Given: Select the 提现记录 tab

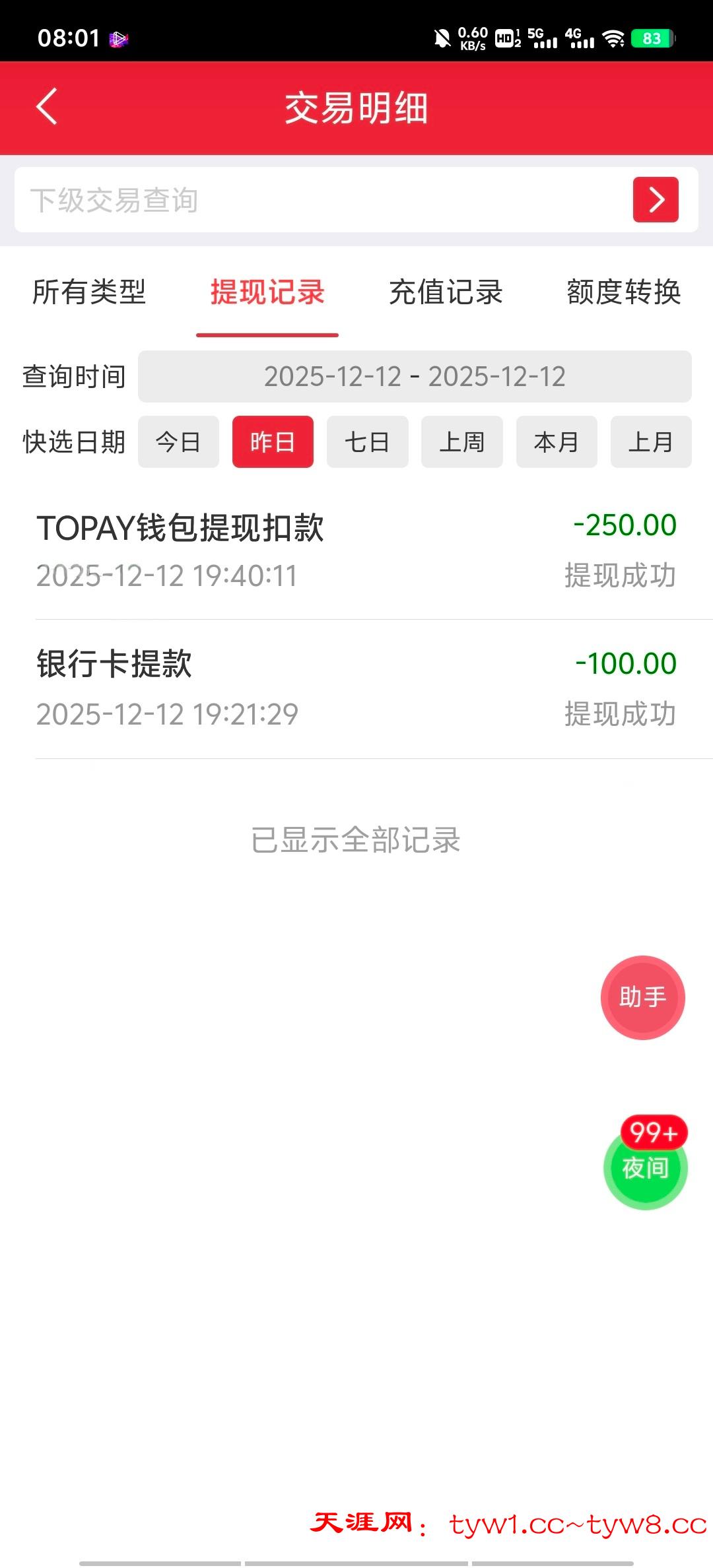Looking at the screenshot, I should click(267, 292).
